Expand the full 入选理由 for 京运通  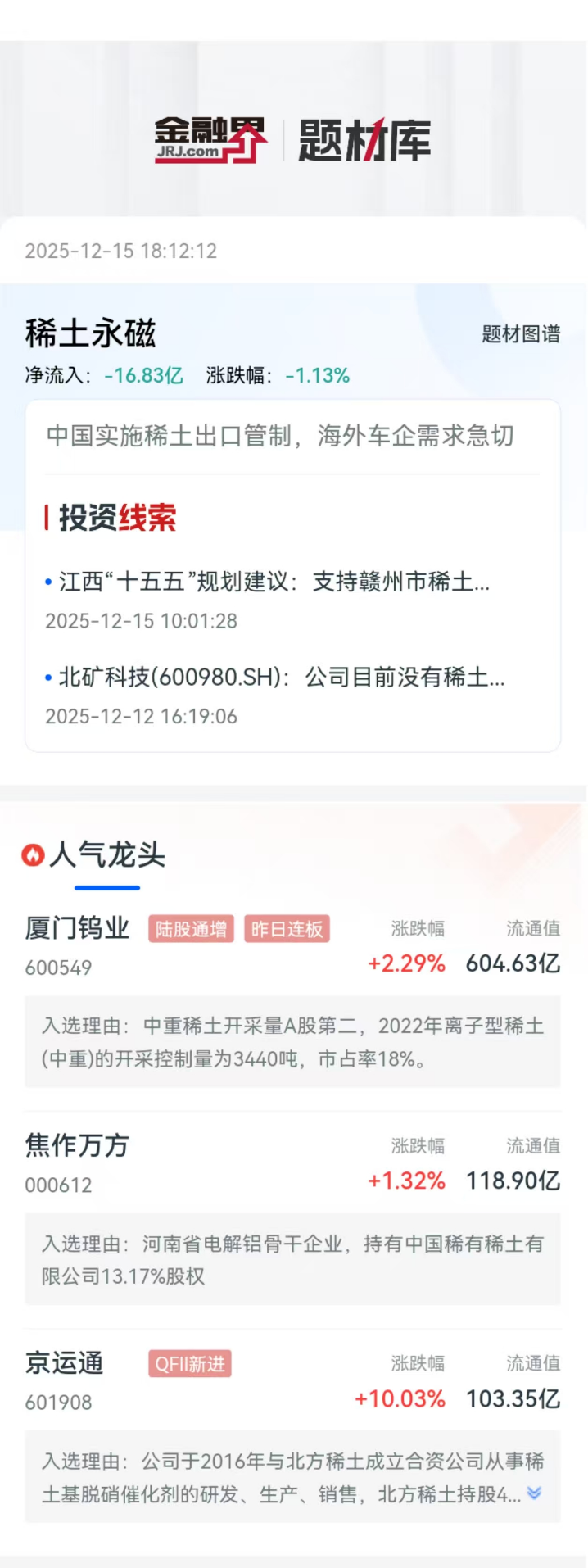tap(534, 1493)
